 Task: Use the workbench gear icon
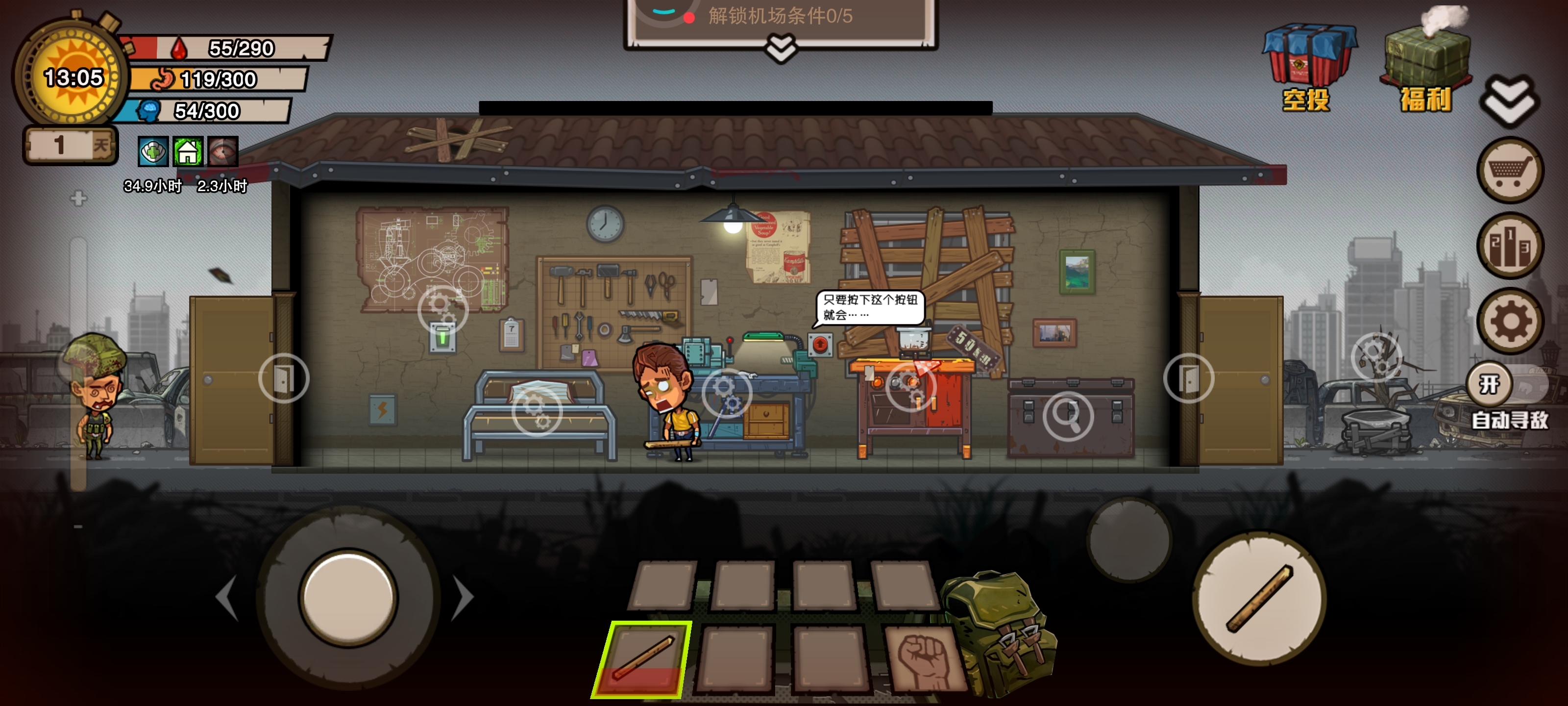coord(727,394)
